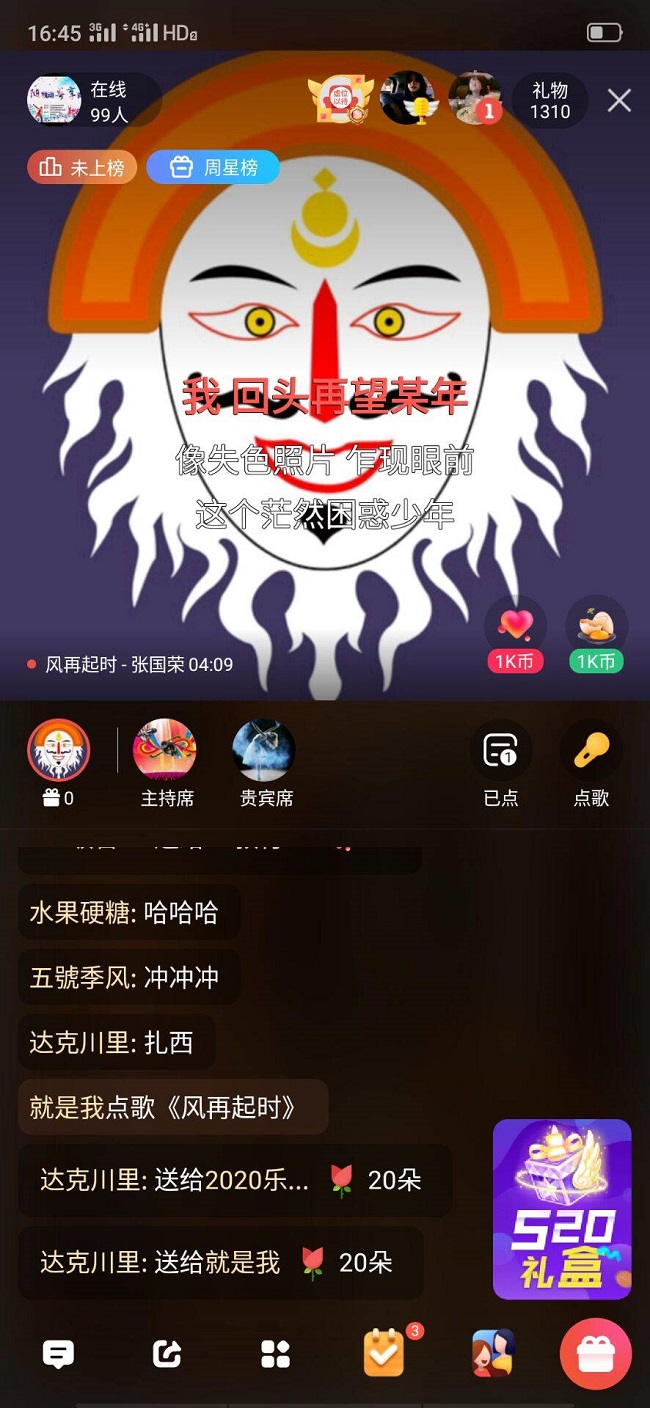Open the 礼物 1310 gift ranking

click(x=550, y=101)
